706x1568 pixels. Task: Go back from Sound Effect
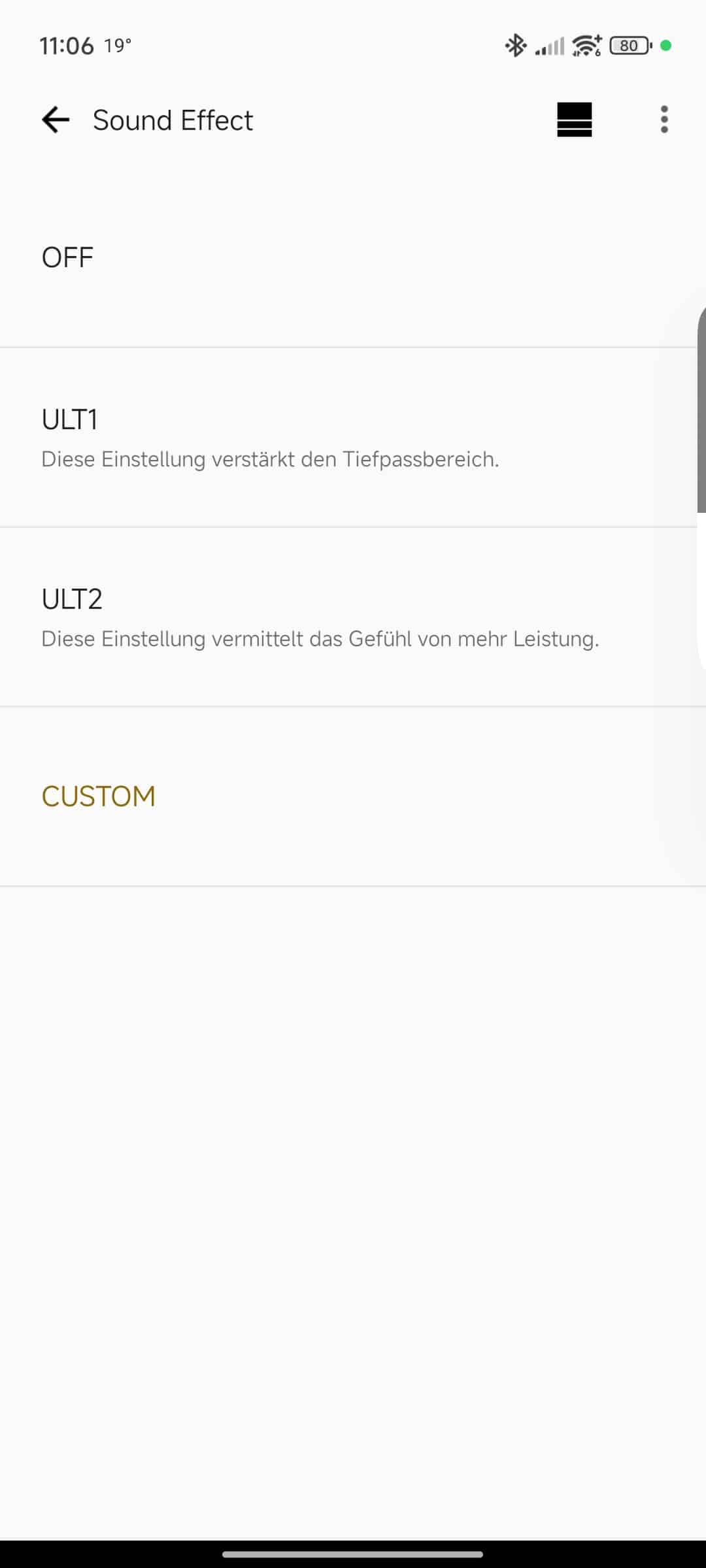(56, 120)
